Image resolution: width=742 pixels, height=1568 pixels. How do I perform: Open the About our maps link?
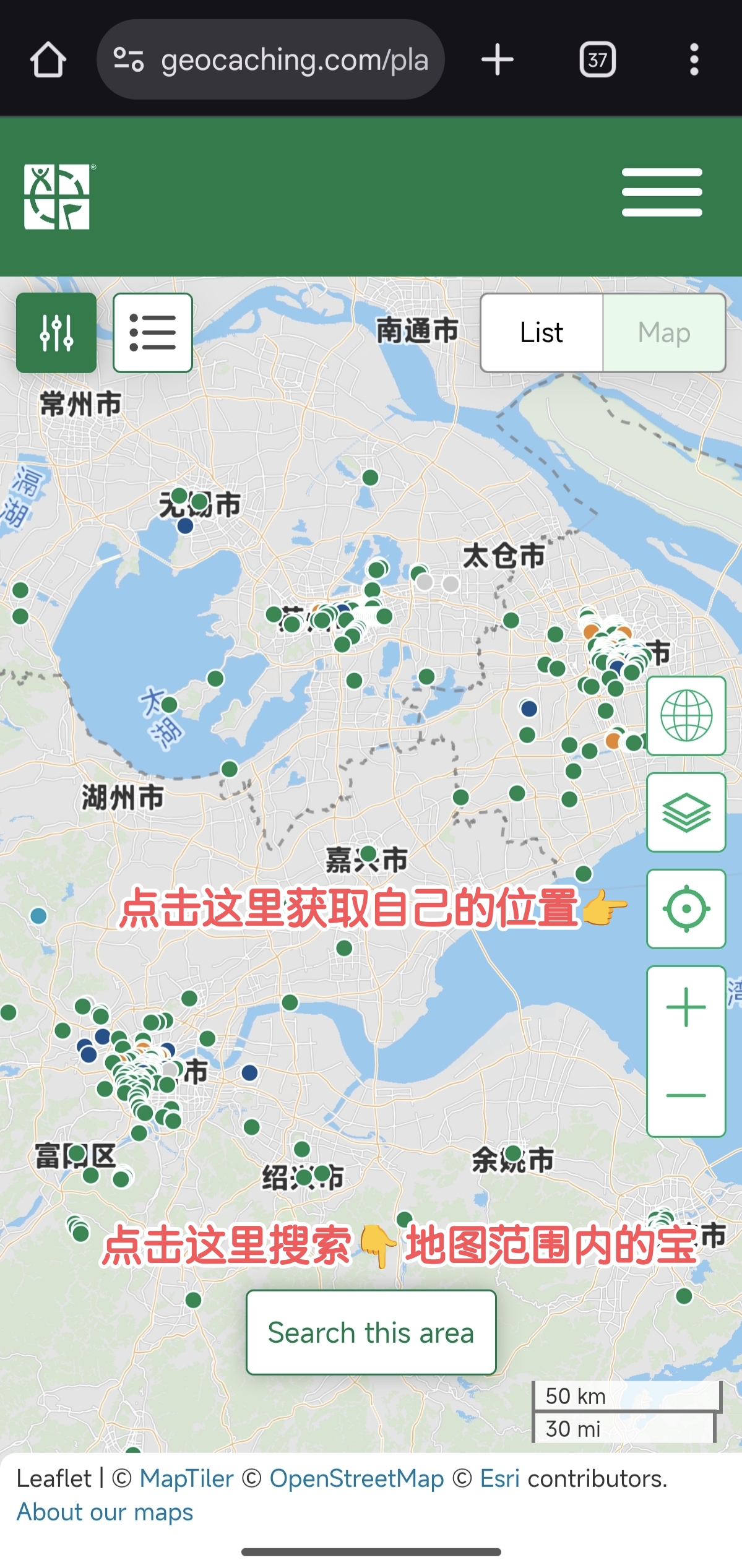pyautogui.click(x=105, y=1512)
